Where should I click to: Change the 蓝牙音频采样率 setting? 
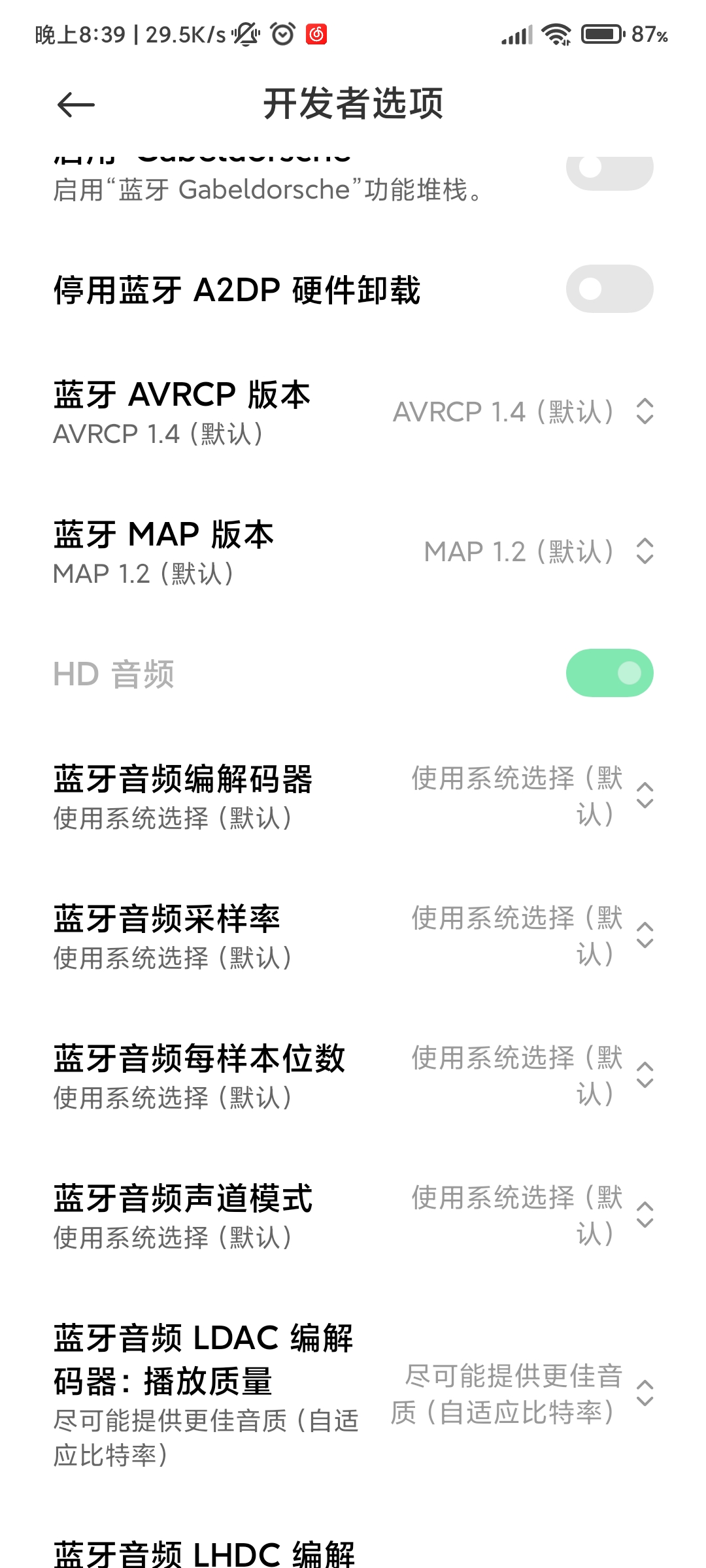tap(531, 936)
